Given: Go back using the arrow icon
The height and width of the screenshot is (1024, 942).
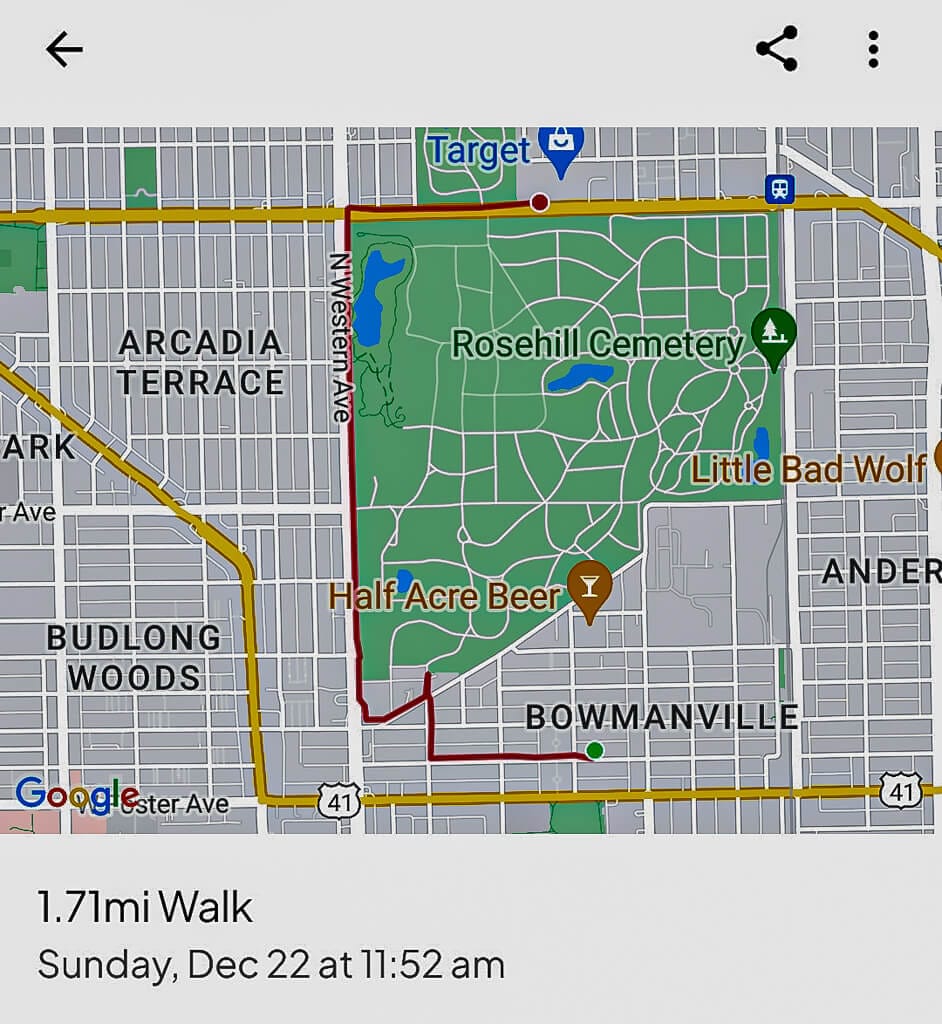Looking at the screenshot, I should (x=64, y=49).
